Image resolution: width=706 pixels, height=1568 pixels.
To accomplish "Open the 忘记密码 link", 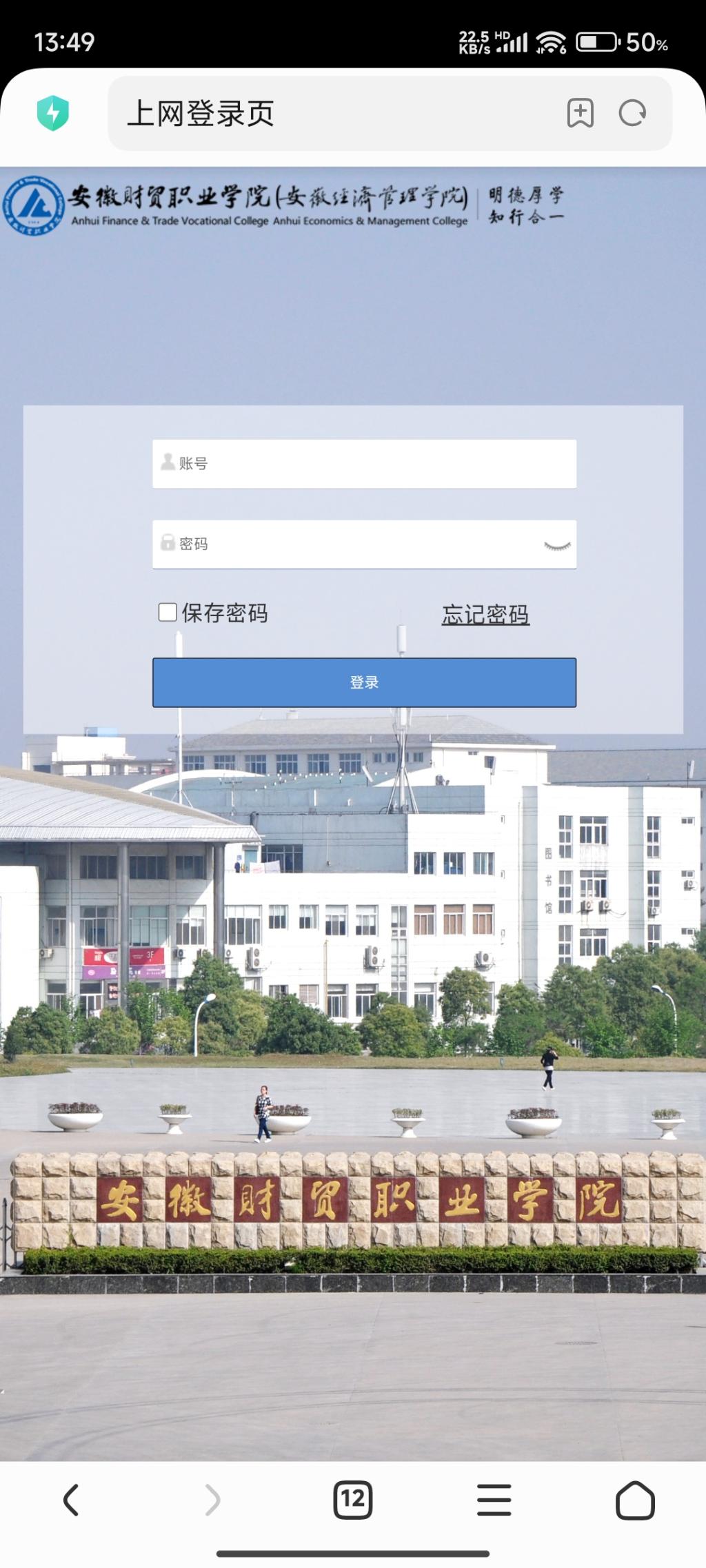I will tap(485, 614).
